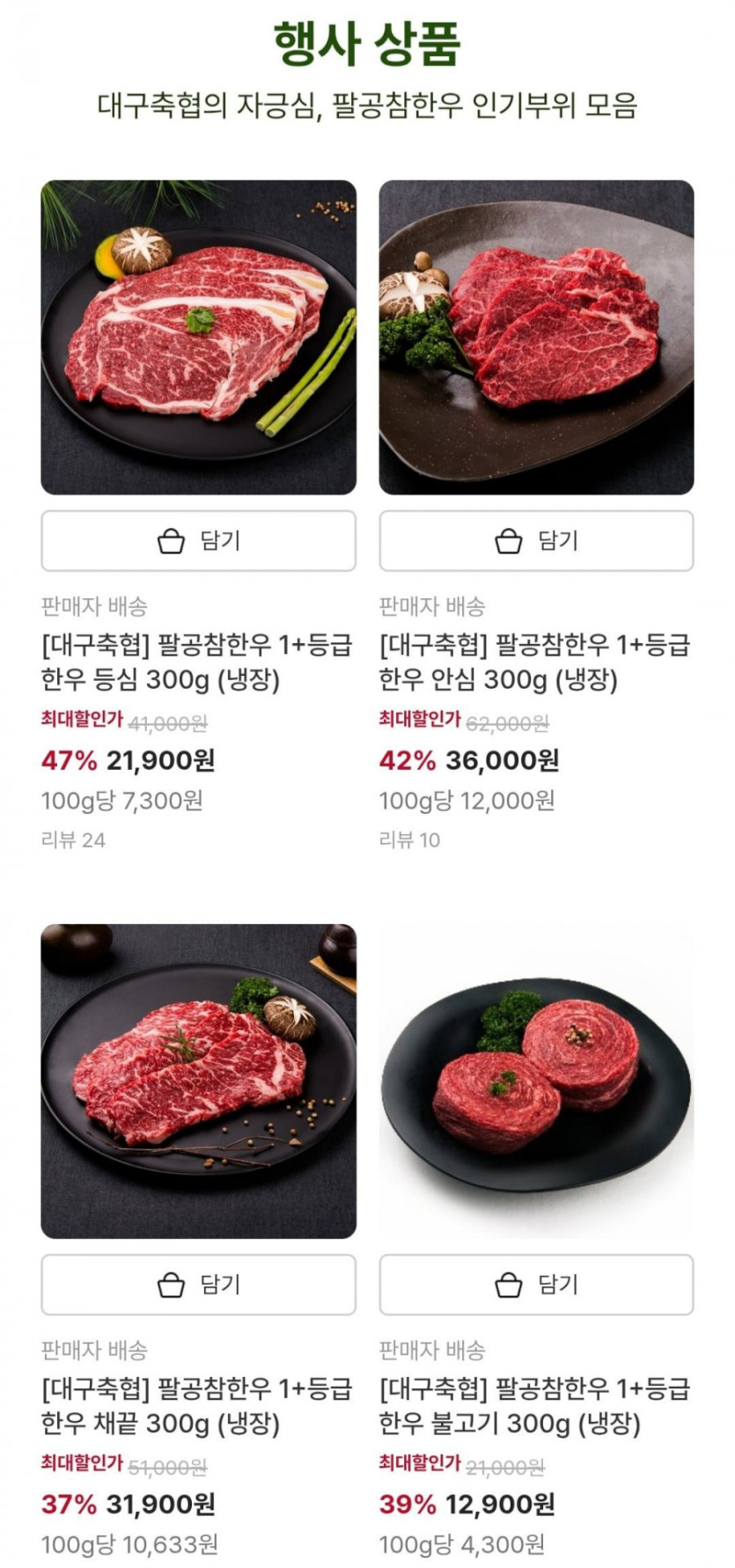This screenshot has width=735, height=1568.
Task: Open the 한우 등심 300g product image
Action: [x=198, y=337]
